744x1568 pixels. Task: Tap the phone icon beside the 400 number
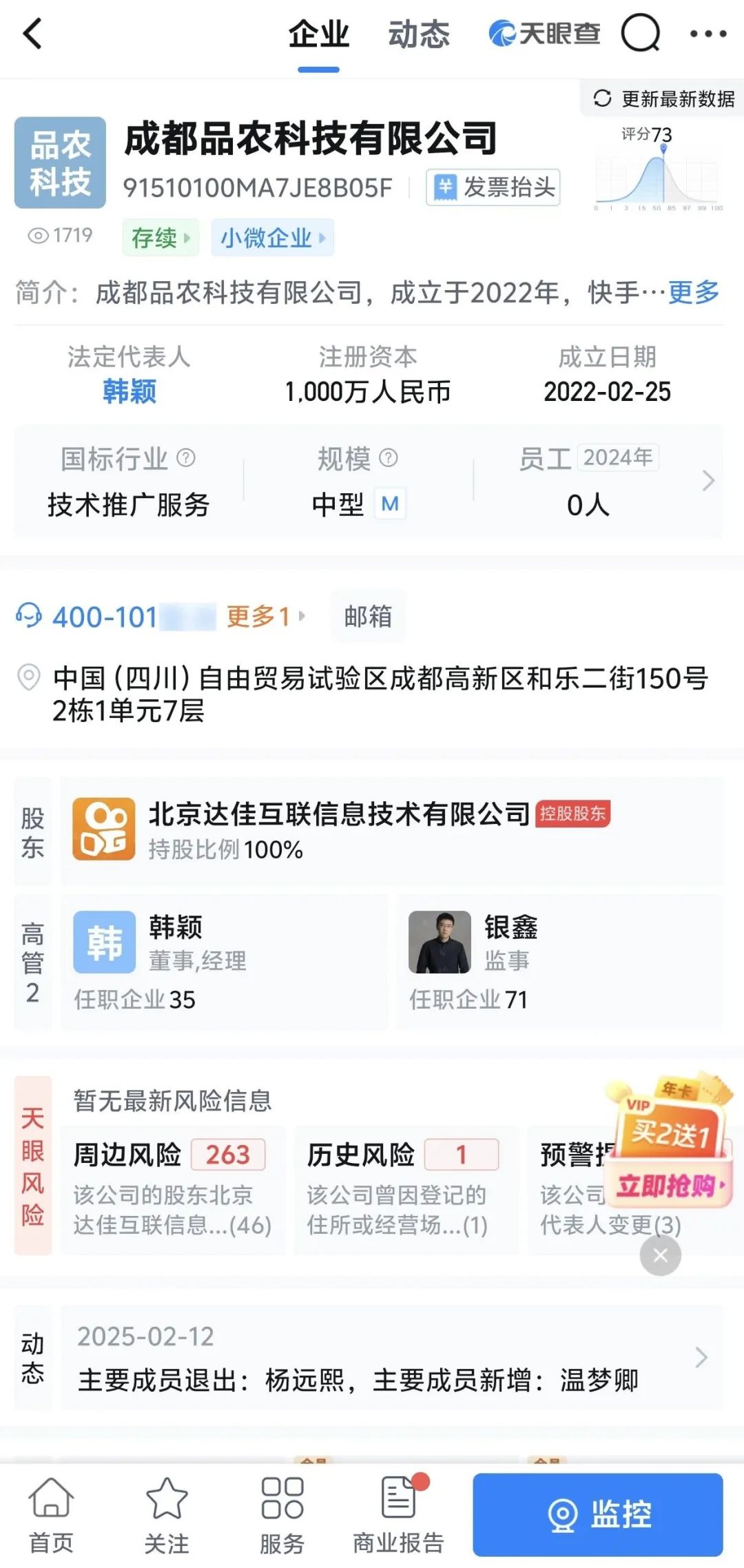[29, 616]
